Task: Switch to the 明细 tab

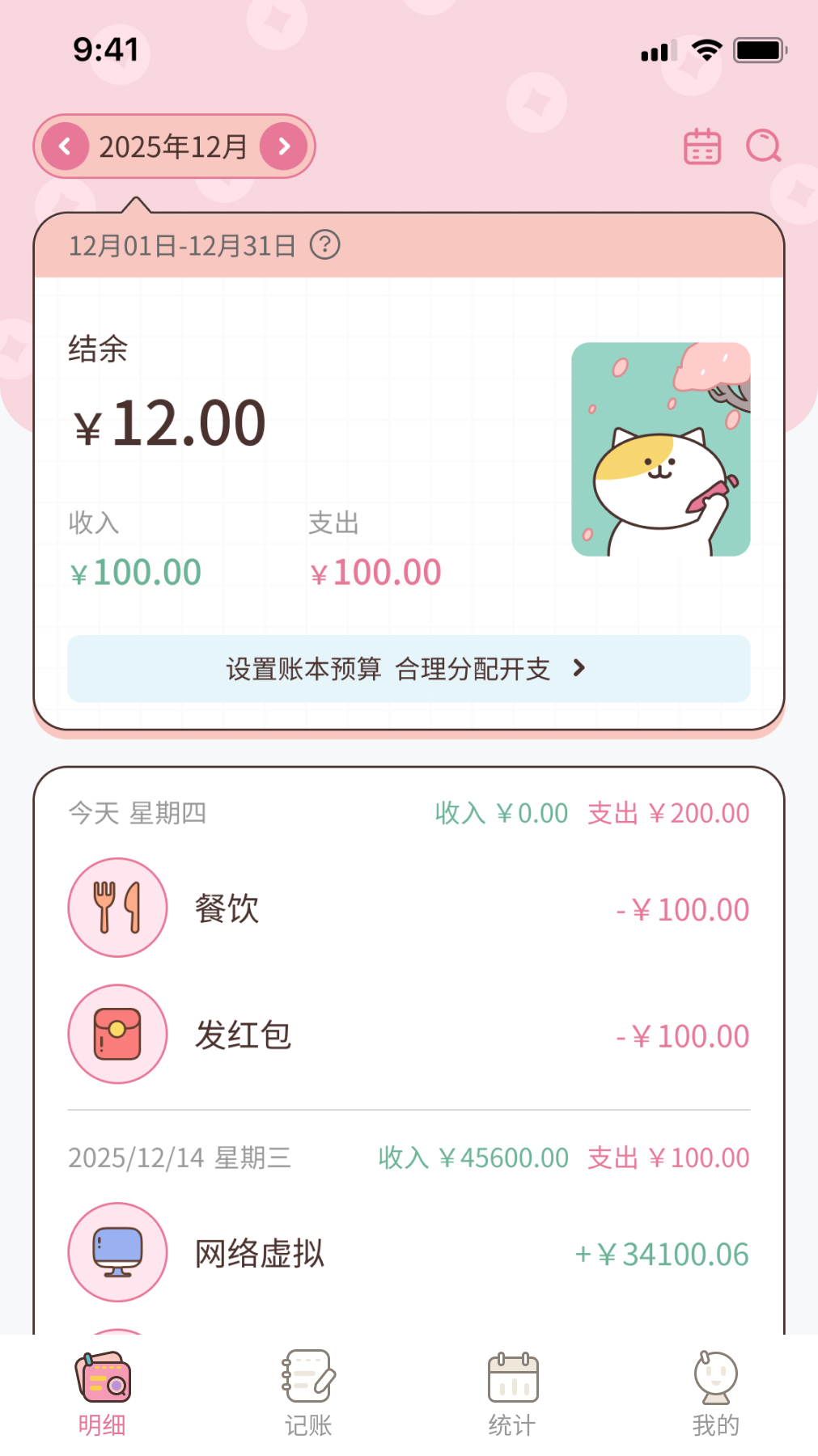Action: tap(102, 1391)
